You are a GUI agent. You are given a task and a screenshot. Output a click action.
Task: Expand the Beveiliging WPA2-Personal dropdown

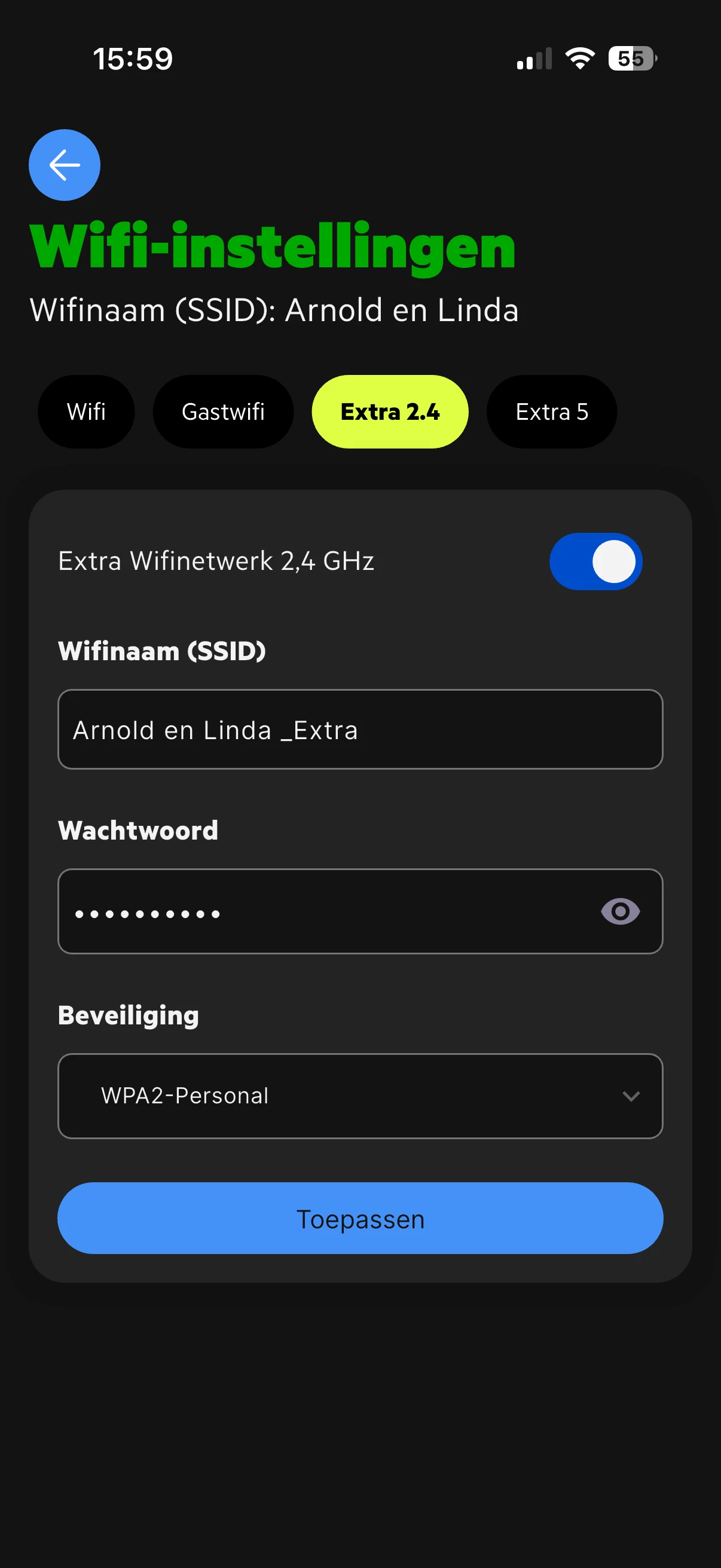click(359, 1096)
